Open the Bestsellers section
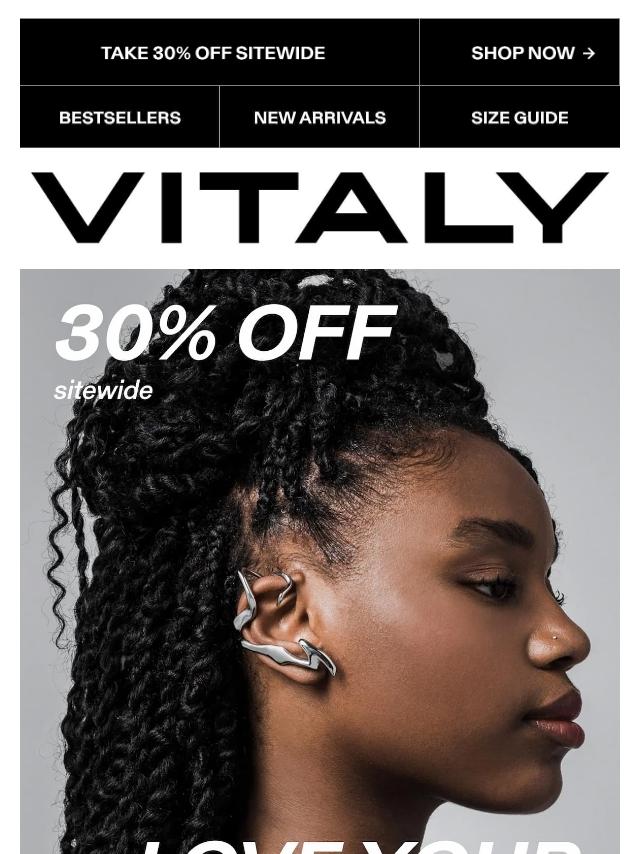Viewport: 640px width, 854px height. (120, 118)
